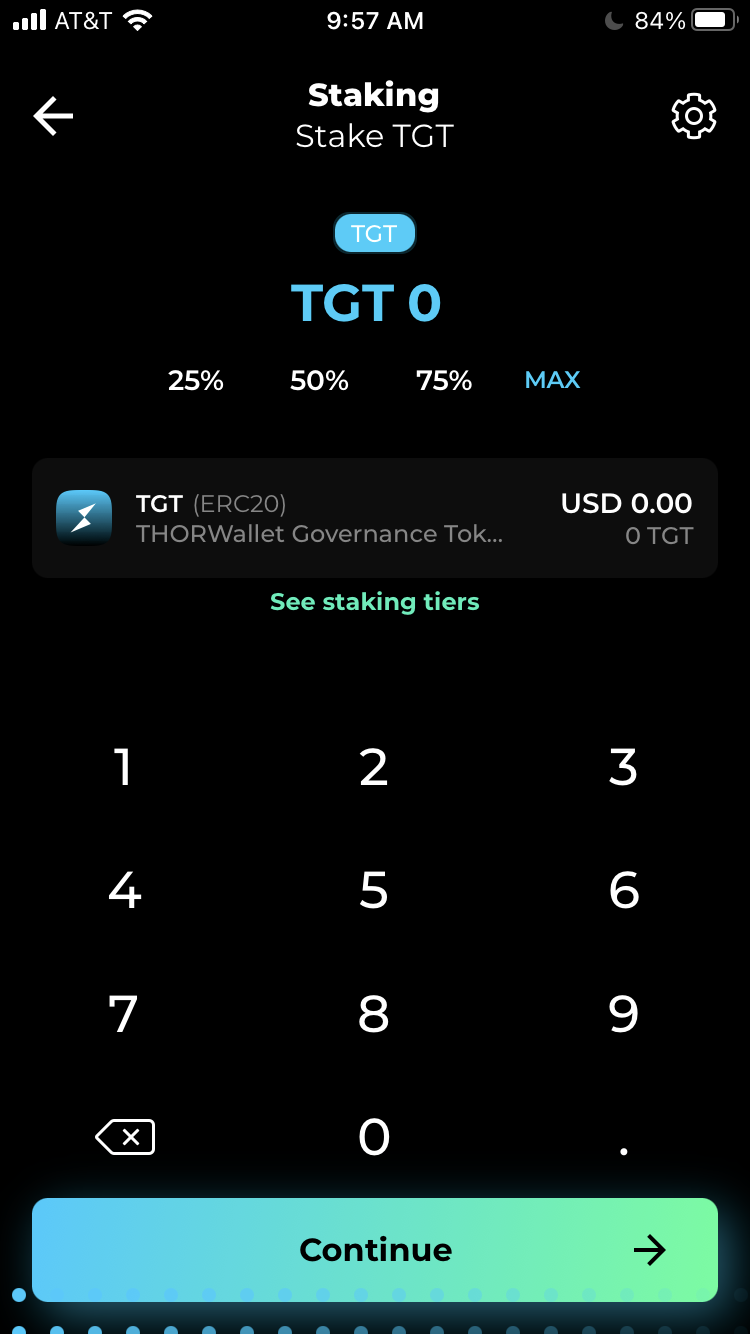Choose the 75% amount option
This screenshot has width=750, height=1334.
click(x=444, y=380)
